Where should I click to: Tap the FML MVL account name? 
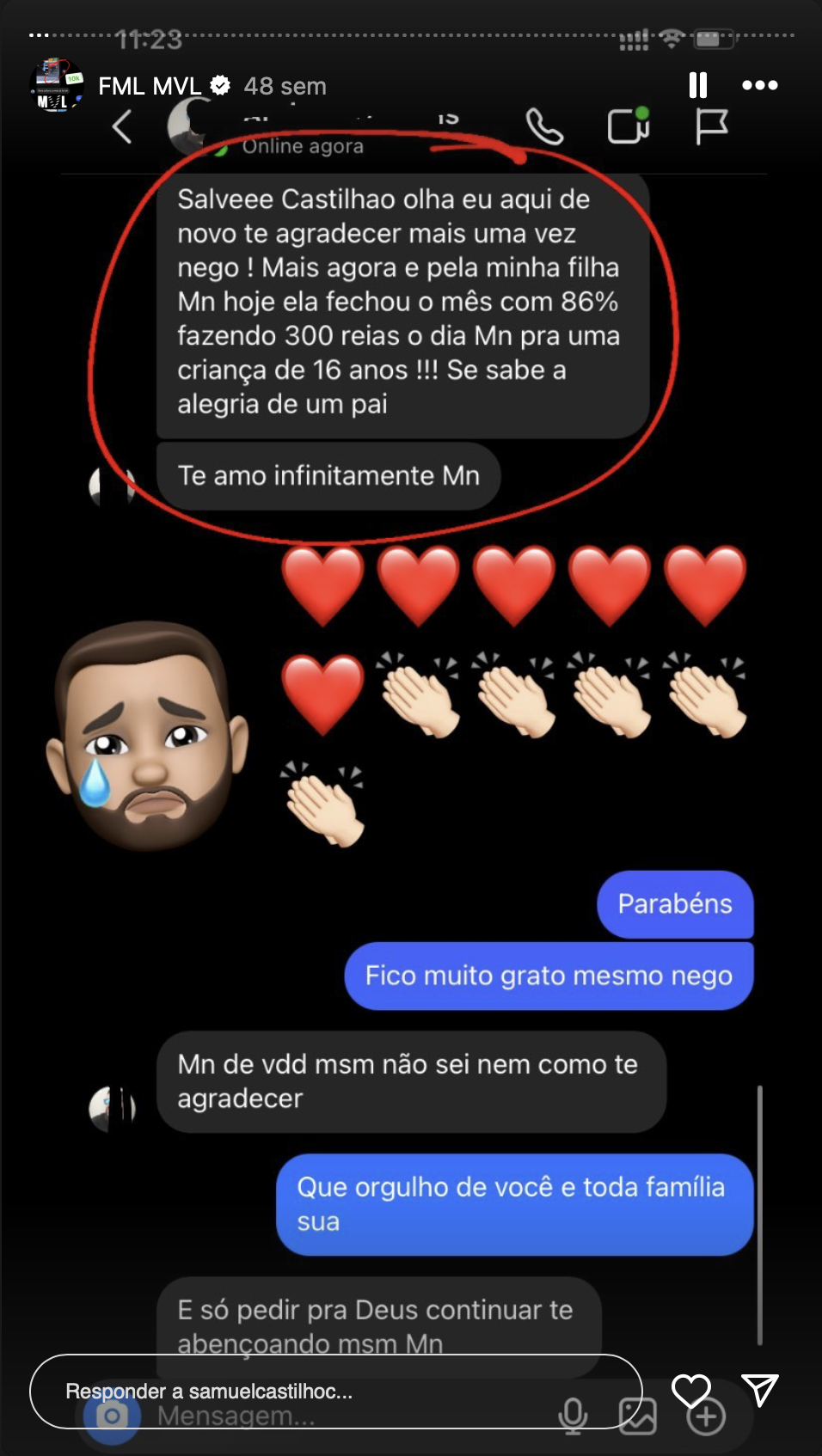[x=150, y=86]
